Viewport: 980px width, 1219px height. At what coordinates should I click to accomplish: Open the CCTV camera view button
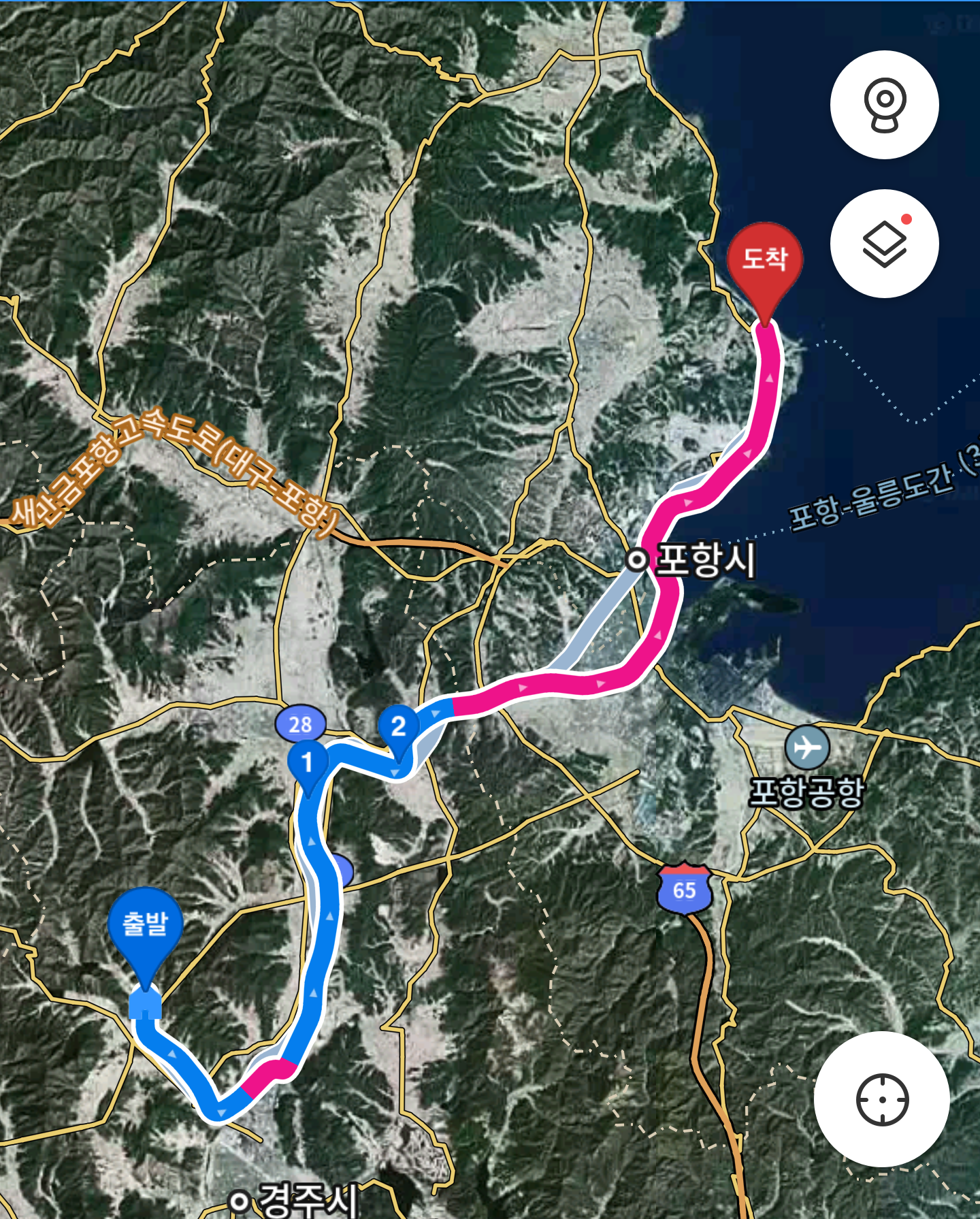[x=884, y=105]
